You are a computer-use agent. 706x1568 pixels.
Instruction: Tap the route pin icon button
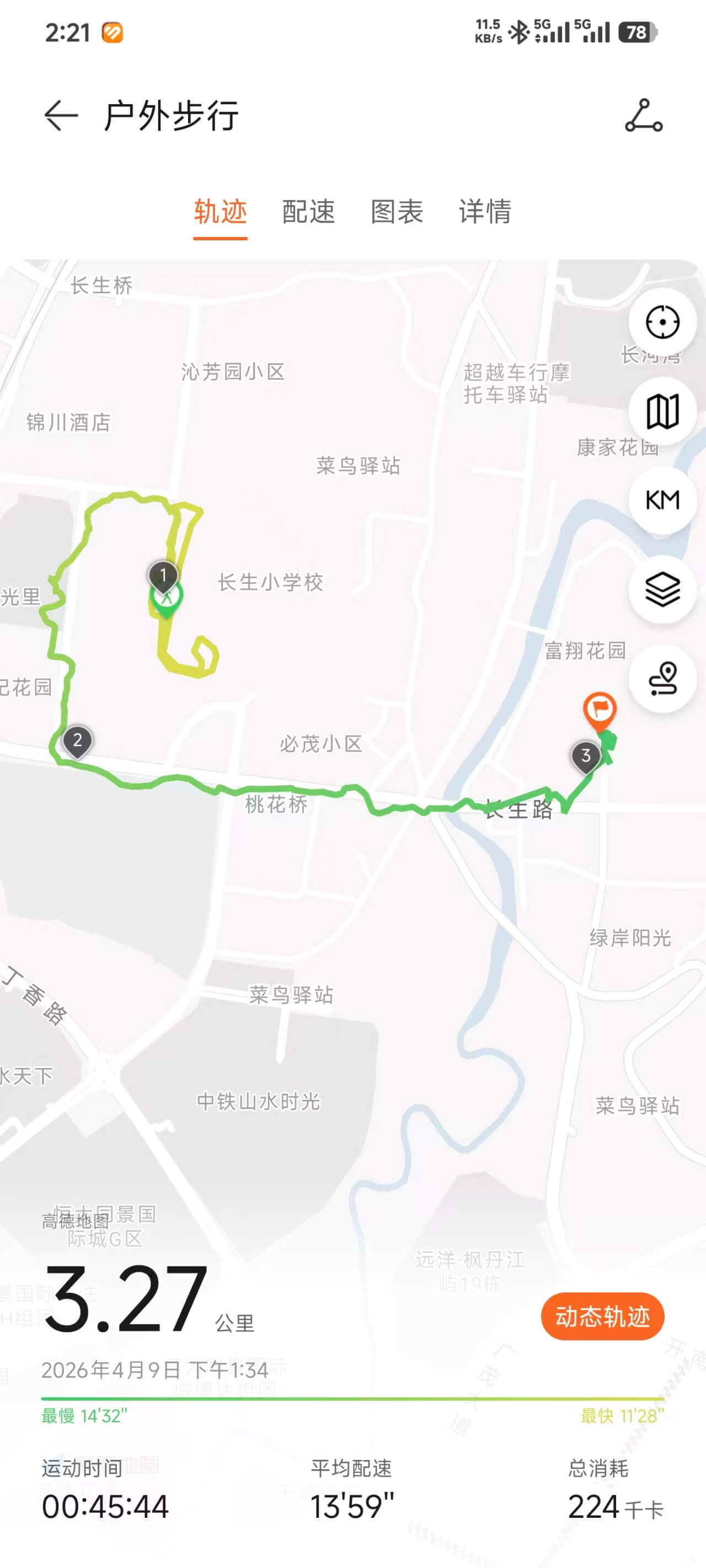tap(662, 678)
